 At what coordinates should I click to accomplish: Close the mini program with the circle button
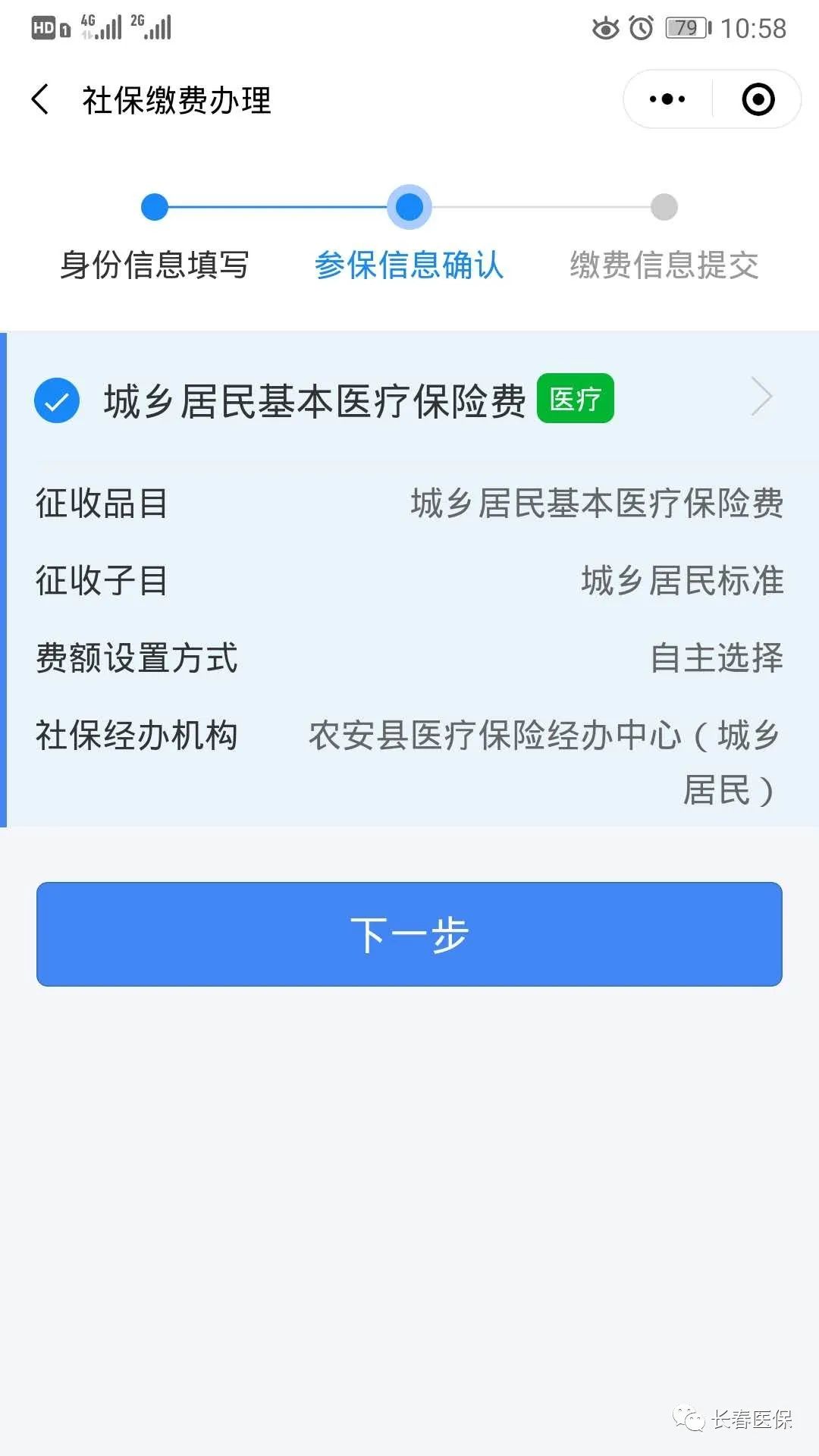point(758,99)
